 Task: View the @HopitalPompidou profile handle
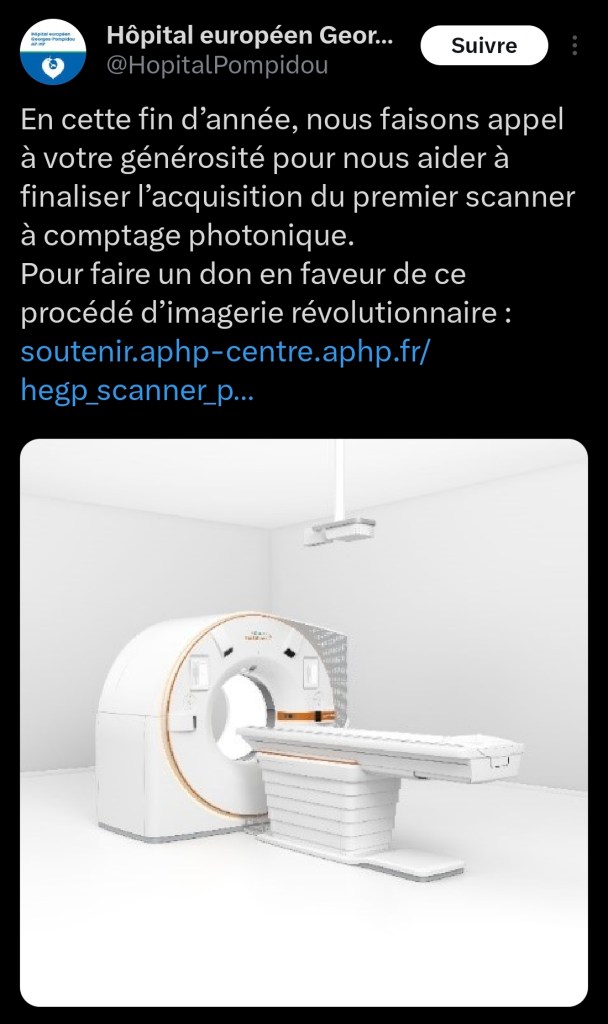[217, 66]
